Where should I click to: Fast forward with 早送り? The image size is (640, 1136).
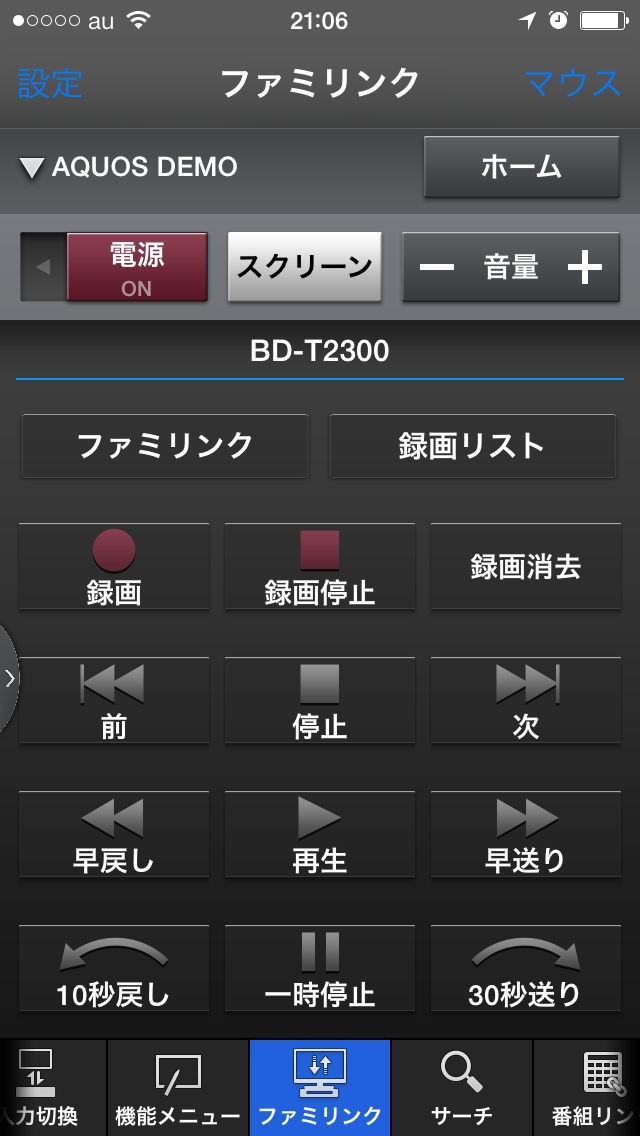(x=525, y=834)
